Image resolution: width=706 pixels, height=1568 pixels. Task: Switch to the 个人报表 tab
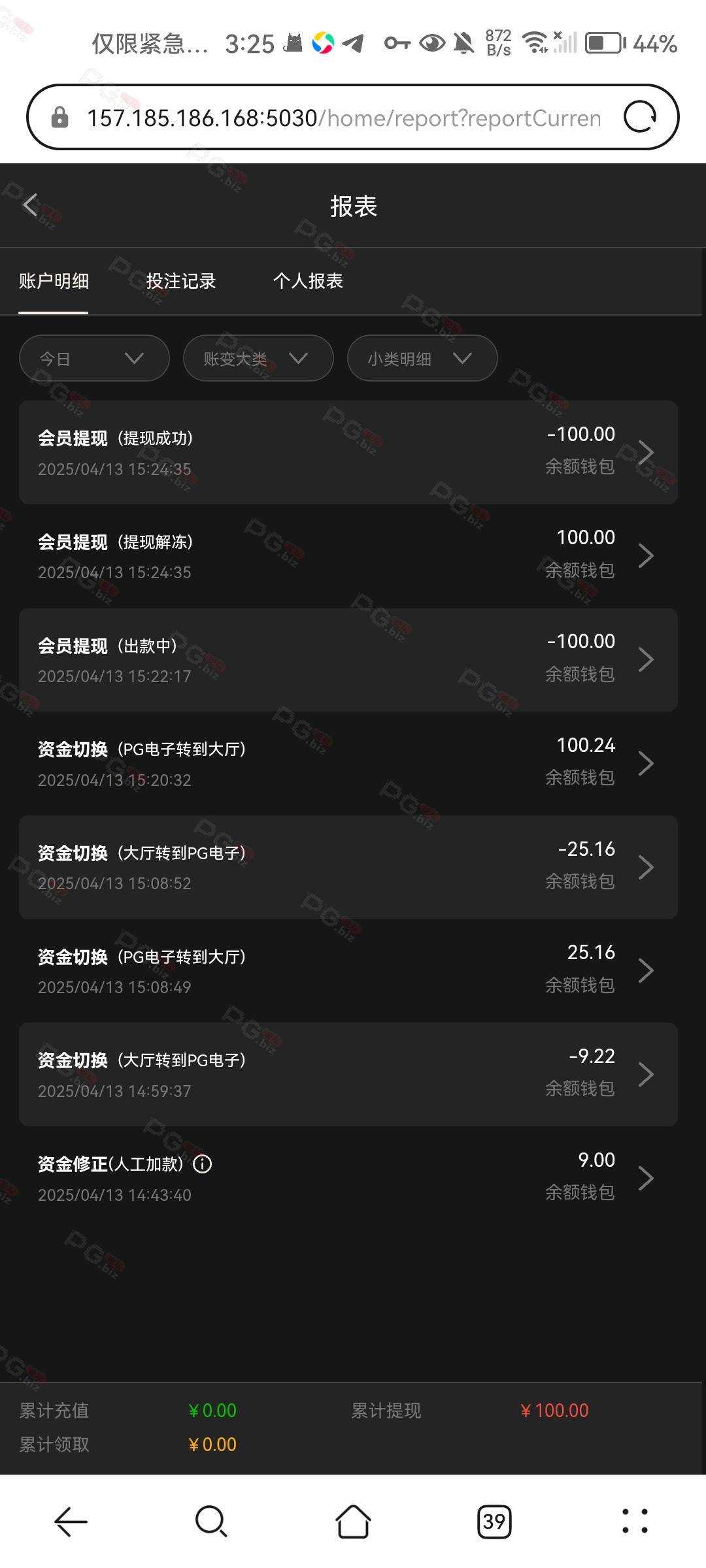(x=308, y=282)
